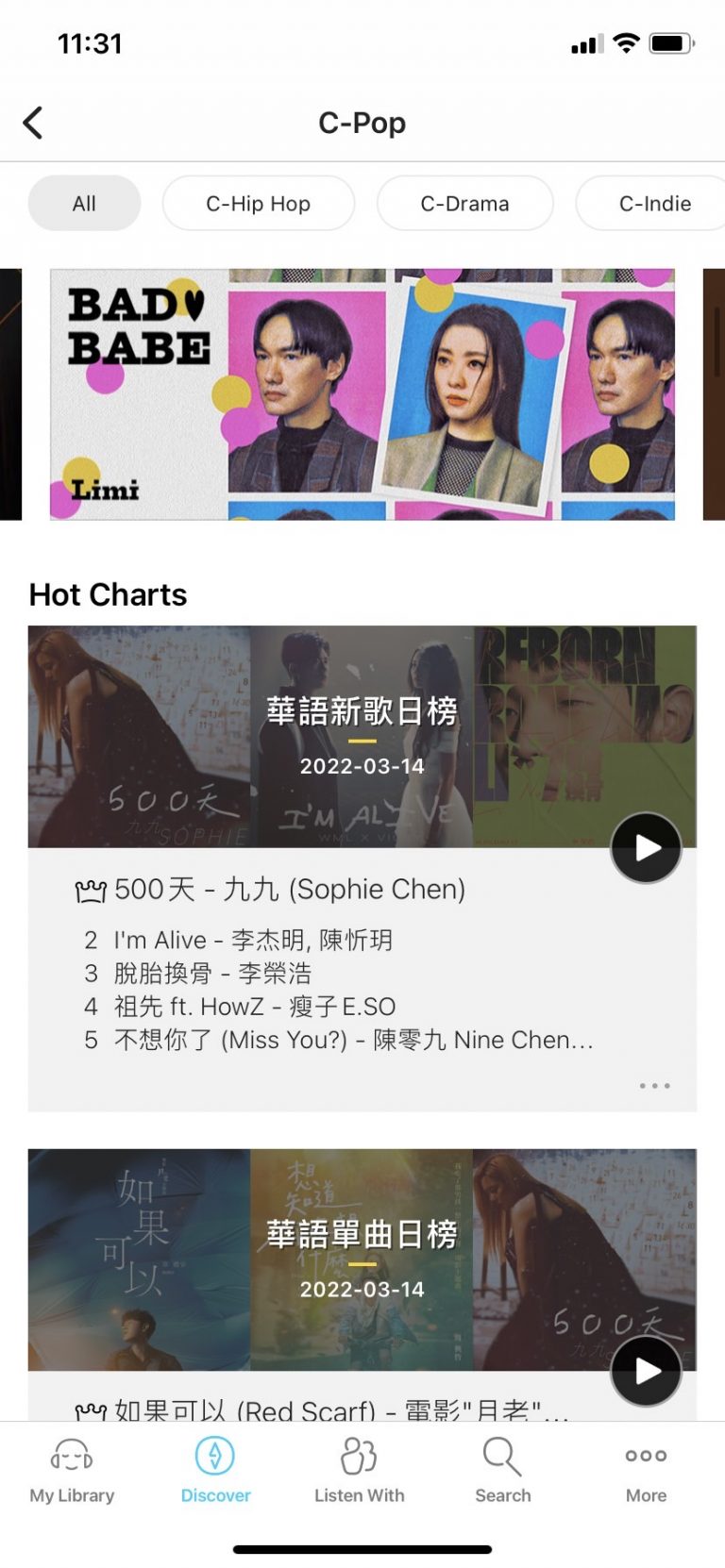Viewport: 725px width, 1568px height.
Task: Play the 華語單曲日榜 chart
Action: pos(646,1370)
